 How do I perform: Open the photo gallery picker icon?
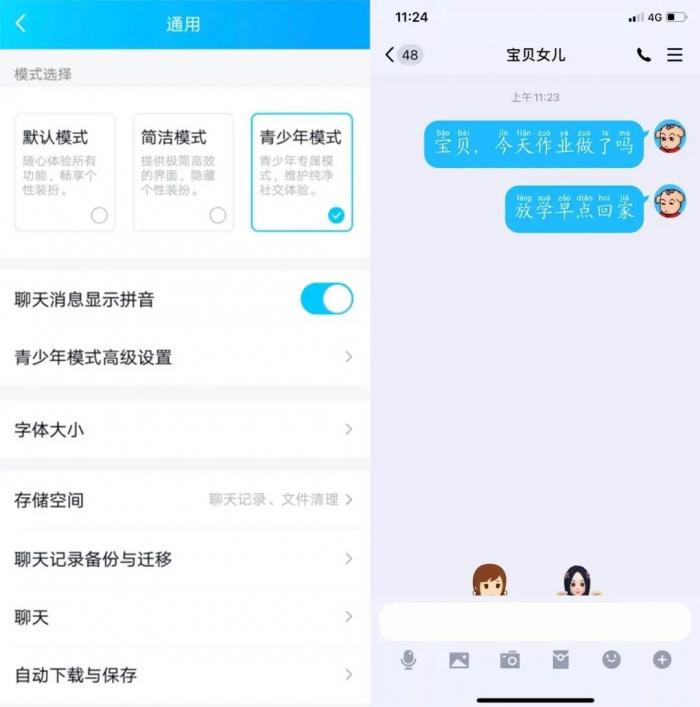click(459, 660)
